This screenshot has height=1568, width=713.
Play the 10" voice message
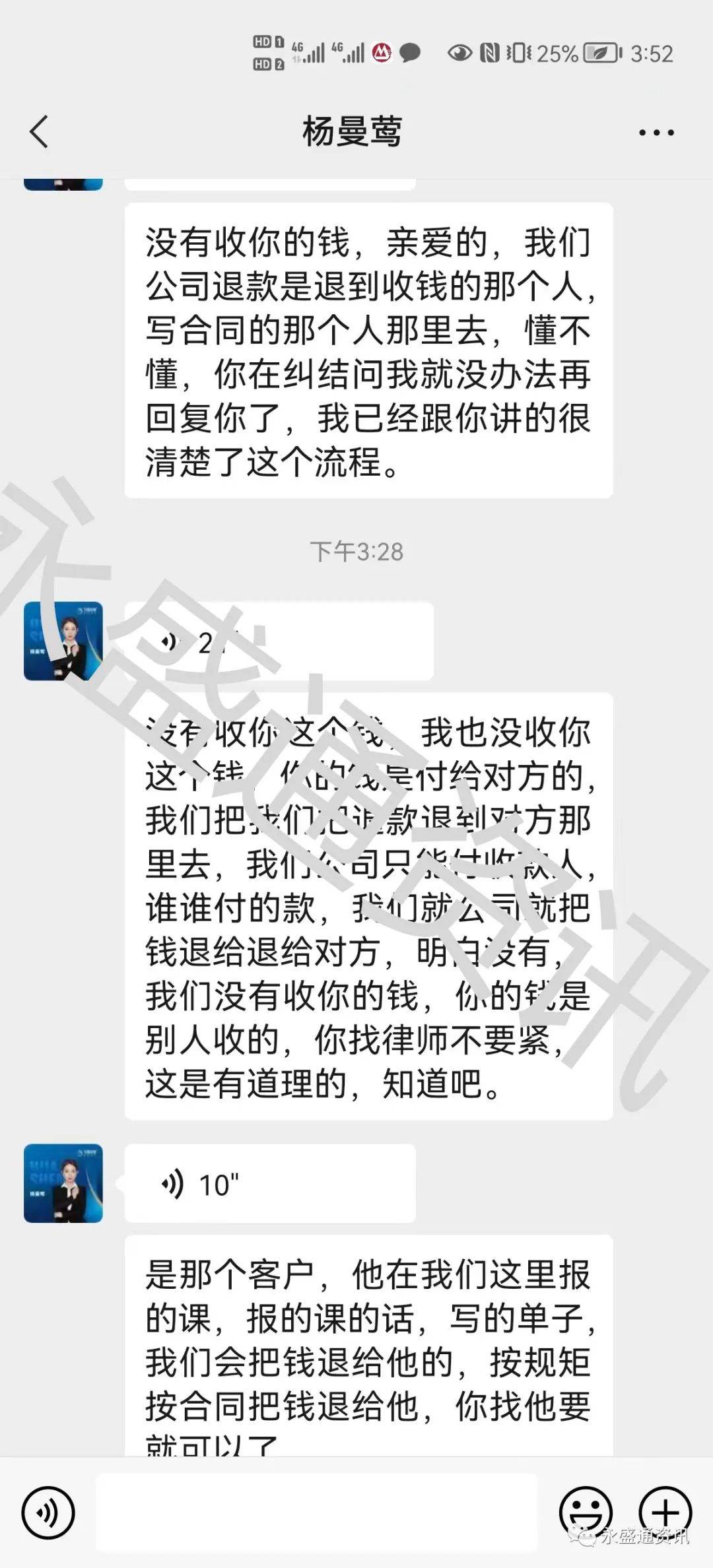tap(269, 1185)
